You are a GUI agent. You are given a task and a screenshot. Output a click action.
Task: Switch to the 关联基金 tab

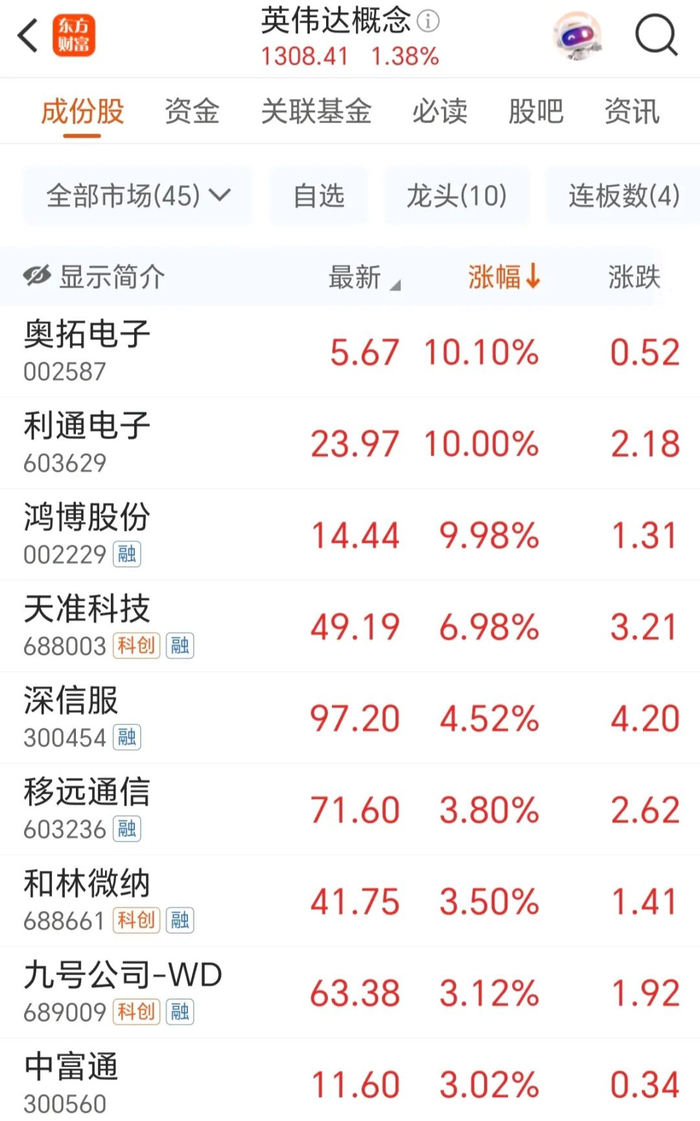tap(316, 111)
